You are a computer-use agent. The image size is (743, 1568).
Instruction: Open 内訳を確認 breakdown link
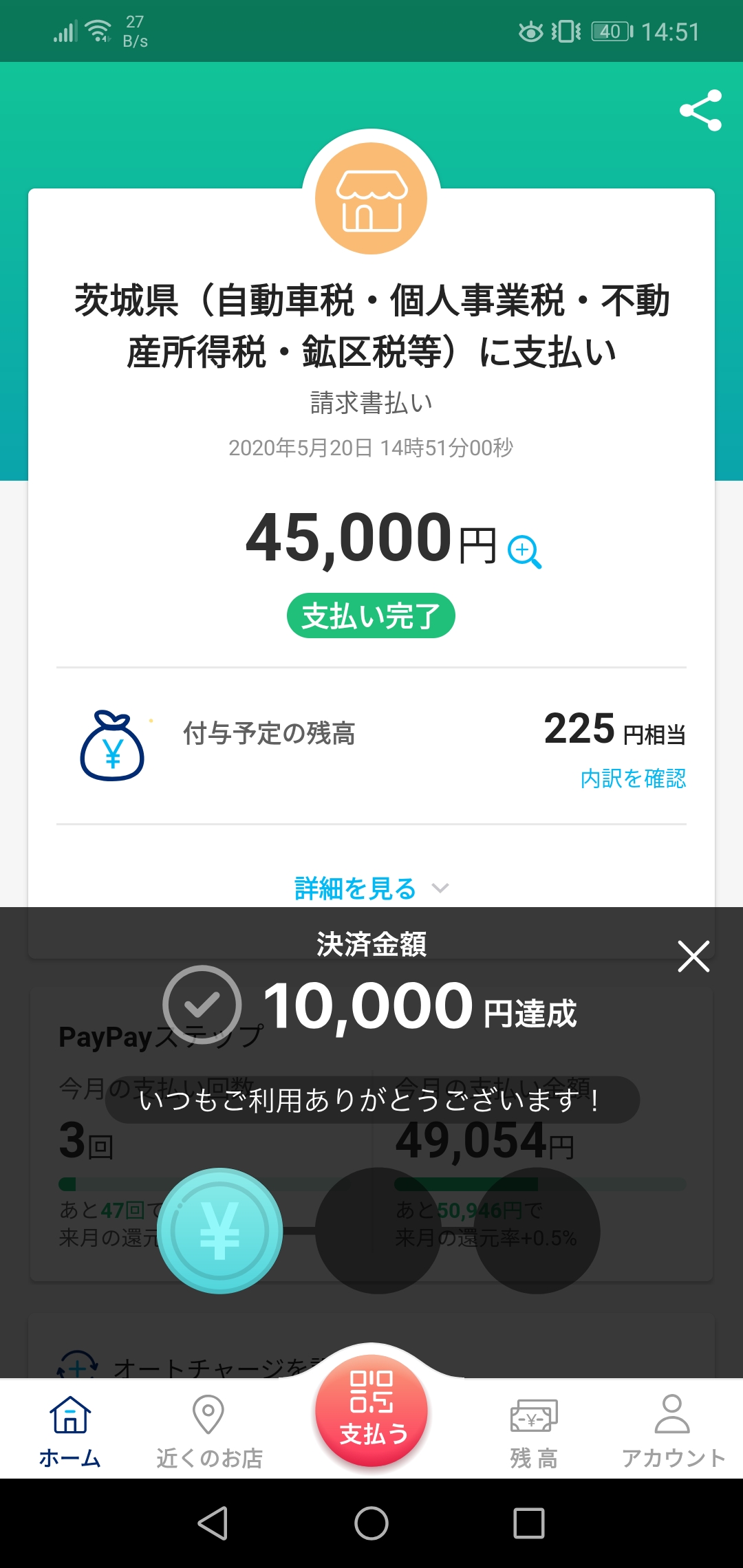(x=633, y=778)
